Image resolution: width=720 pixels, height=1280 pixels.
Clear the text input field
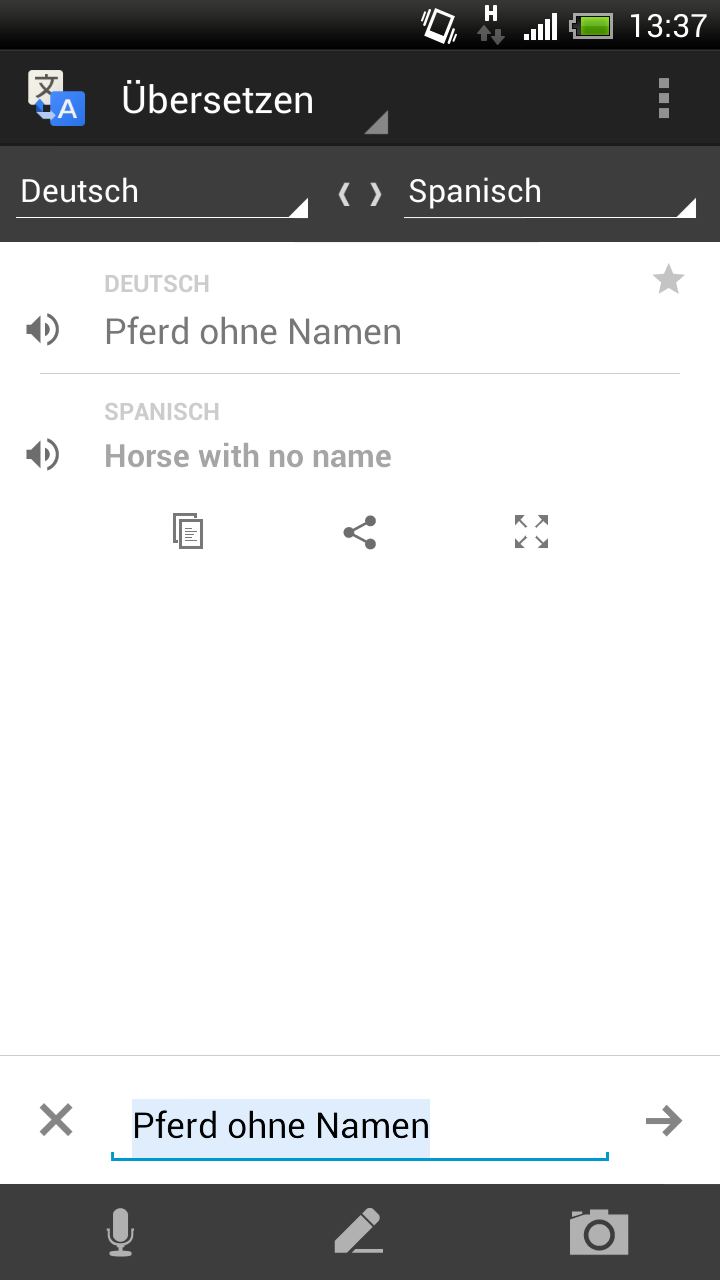(56, 1120)
